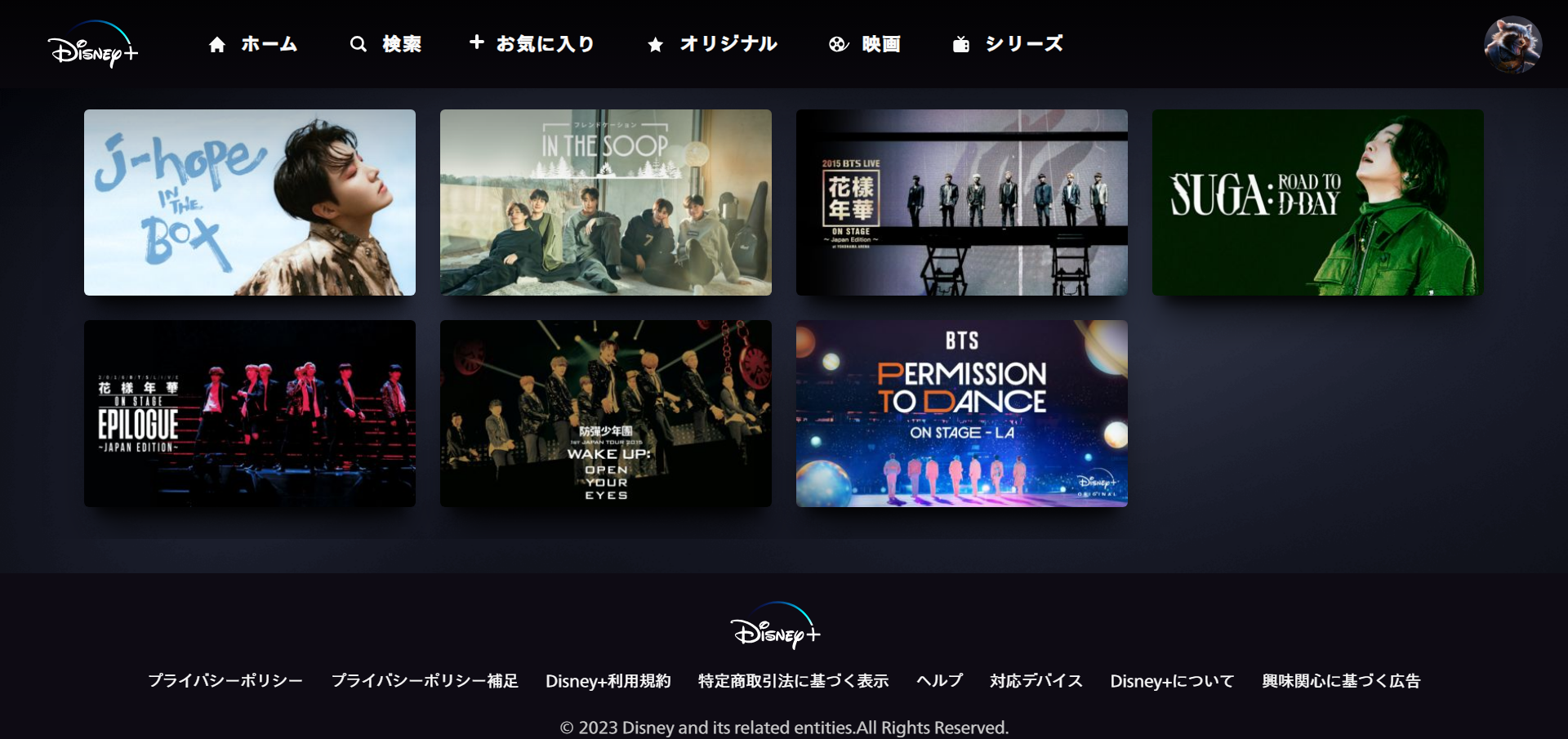Go to the ホーム (Home) tab
This screenshot has height=739, width=1568.
pos(253,44)
